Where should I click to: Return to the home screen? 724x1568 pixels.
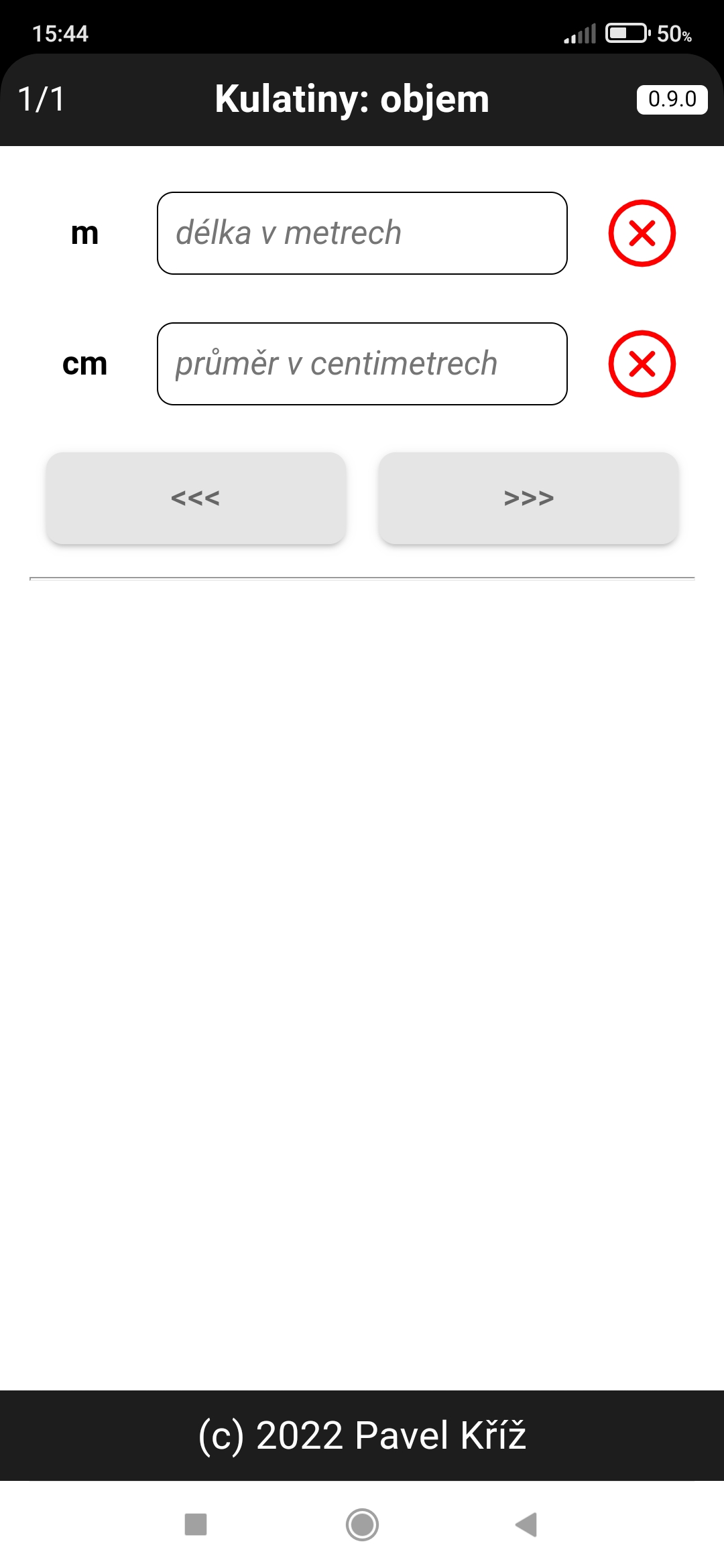click(x=362, y=1524)
